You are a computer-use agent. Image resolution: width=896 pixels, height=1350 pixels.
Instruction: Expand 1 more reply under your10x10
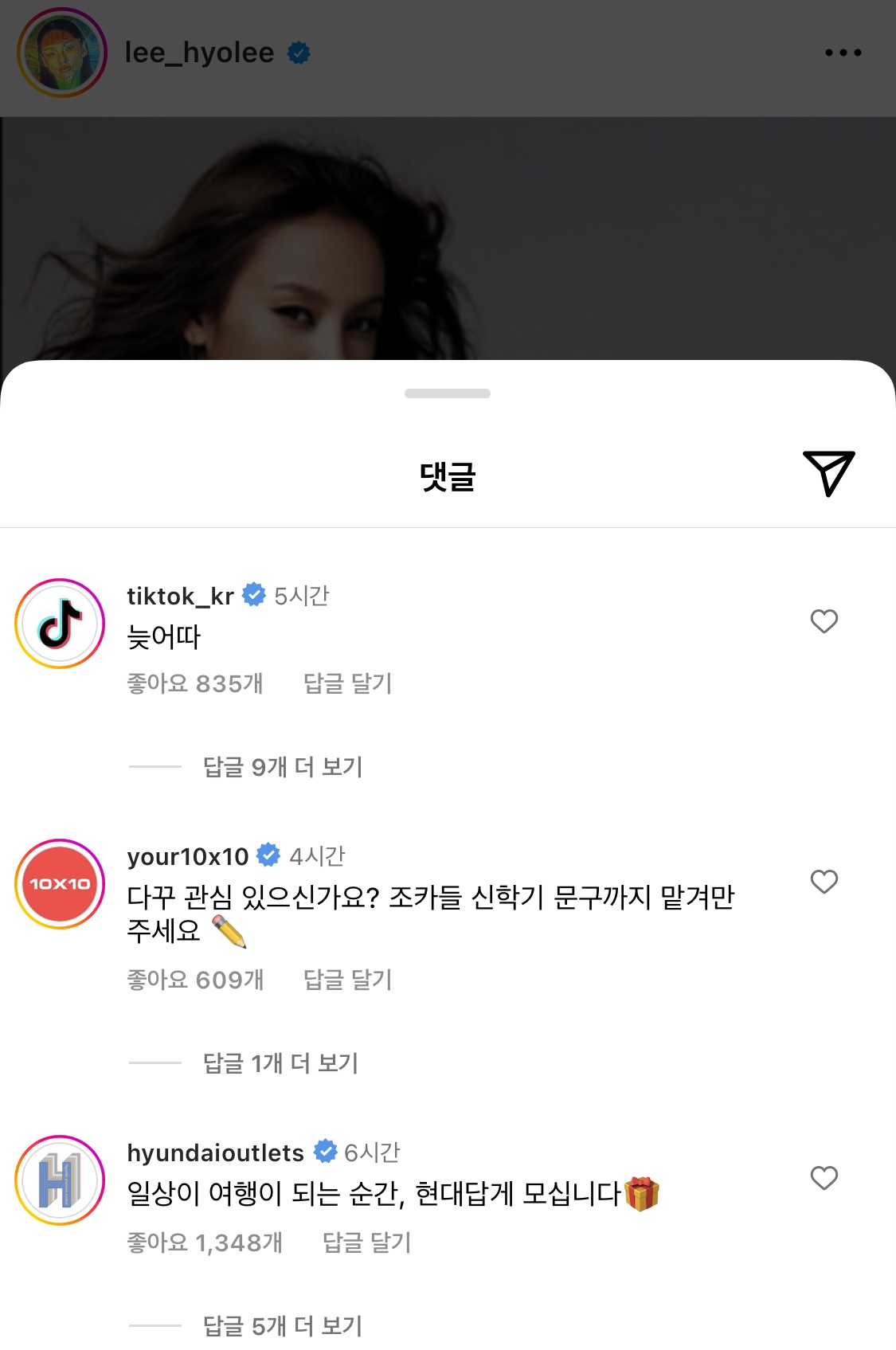[x=280, y=1063]
